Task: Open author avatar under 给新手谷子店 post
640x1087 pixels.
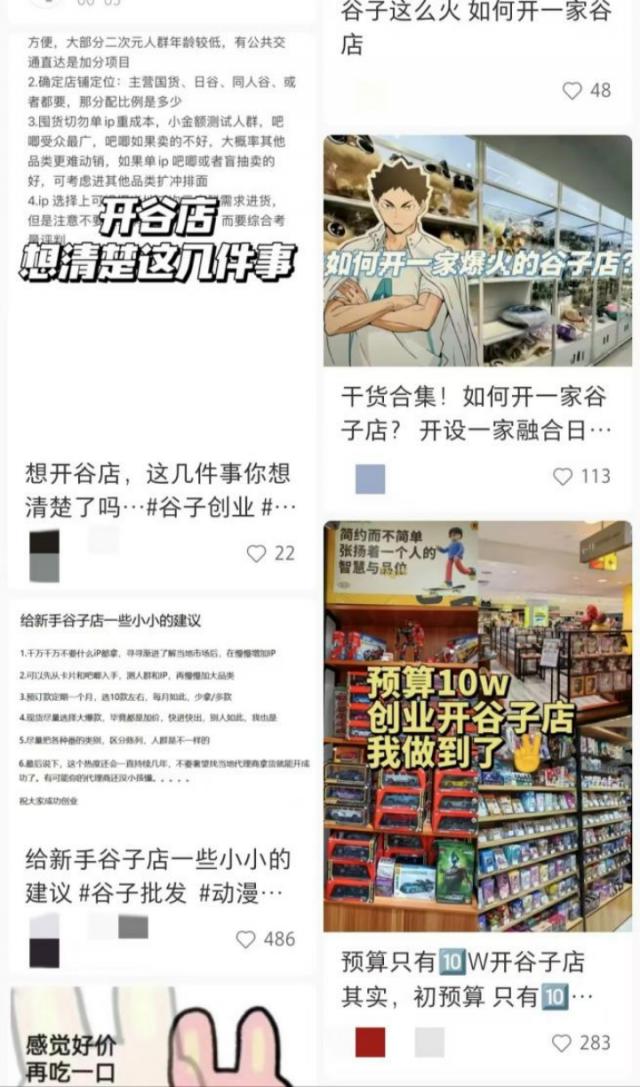Action: [x=44, y=940]
